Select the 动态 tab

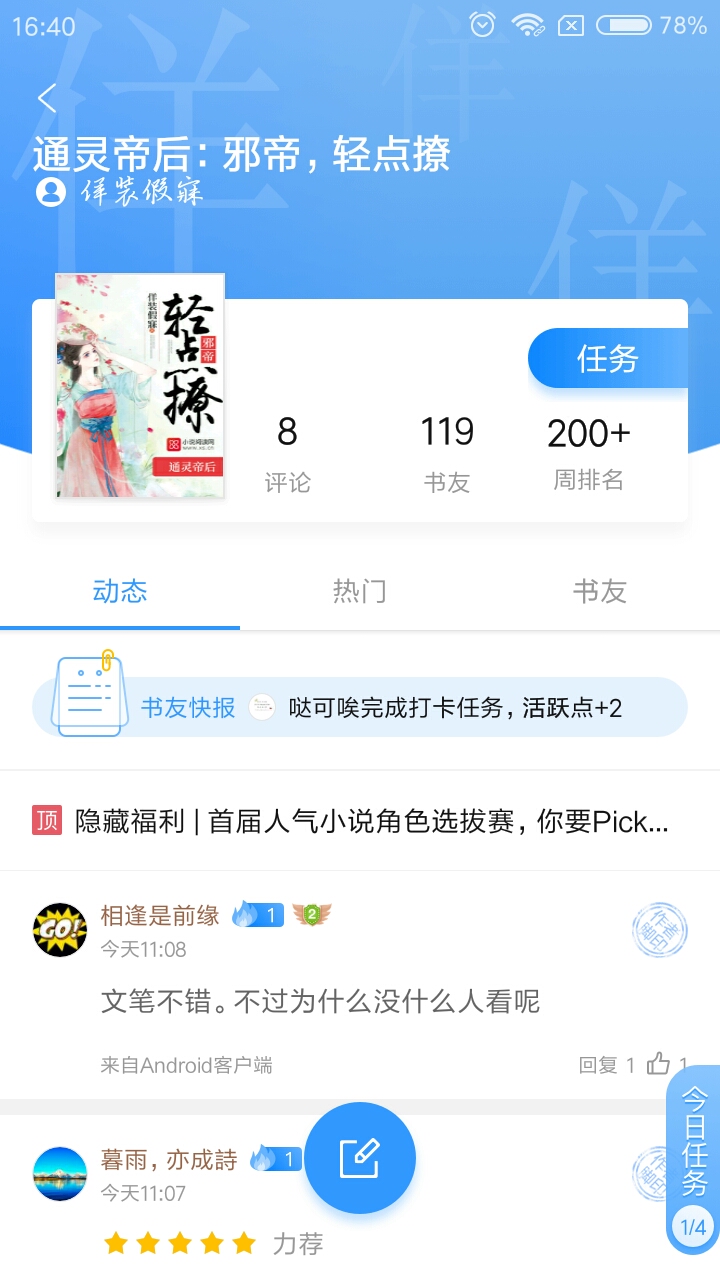(120, 591)
